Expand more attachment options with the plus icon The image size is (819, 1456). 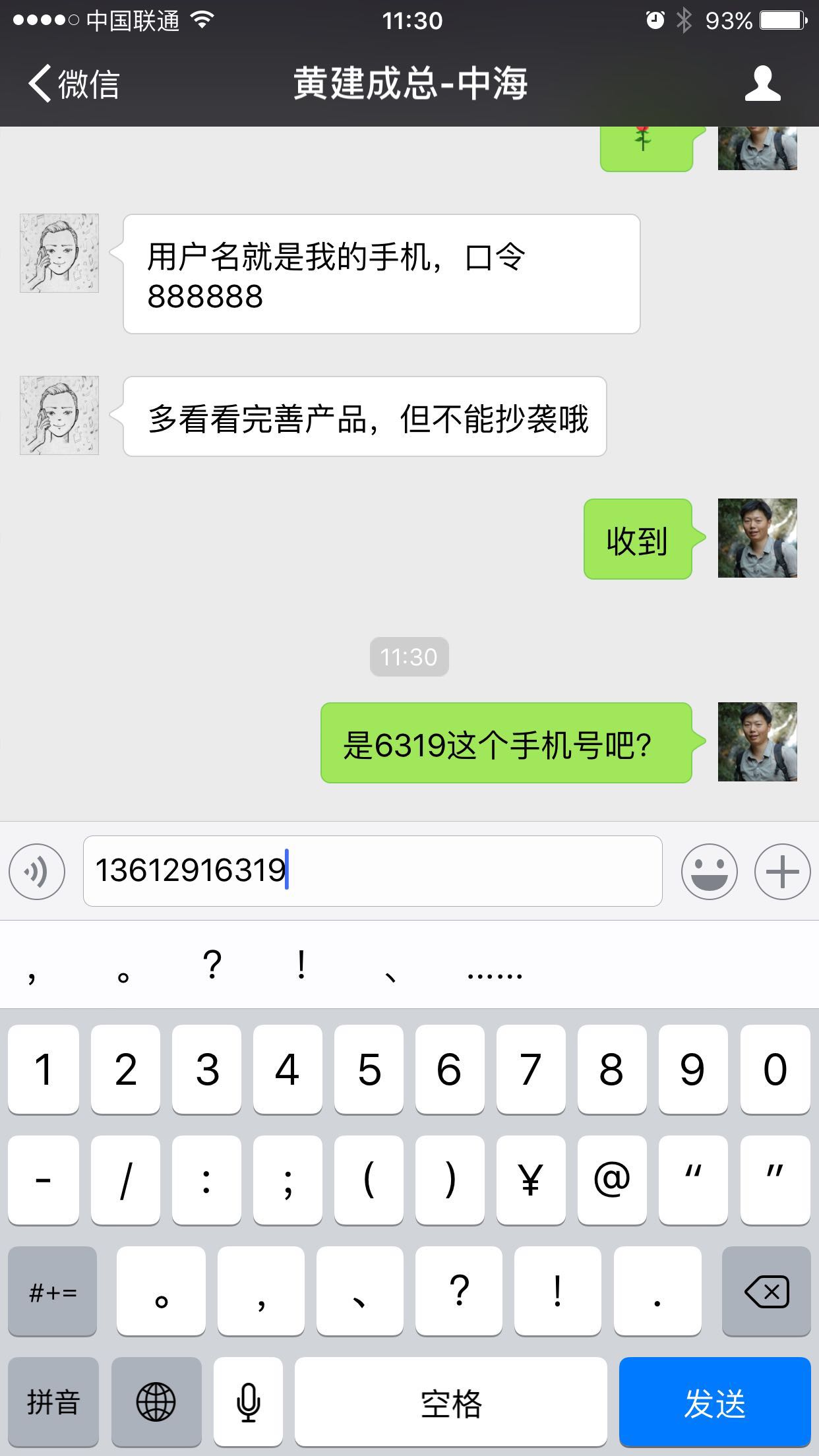click(x=782, y=872)
